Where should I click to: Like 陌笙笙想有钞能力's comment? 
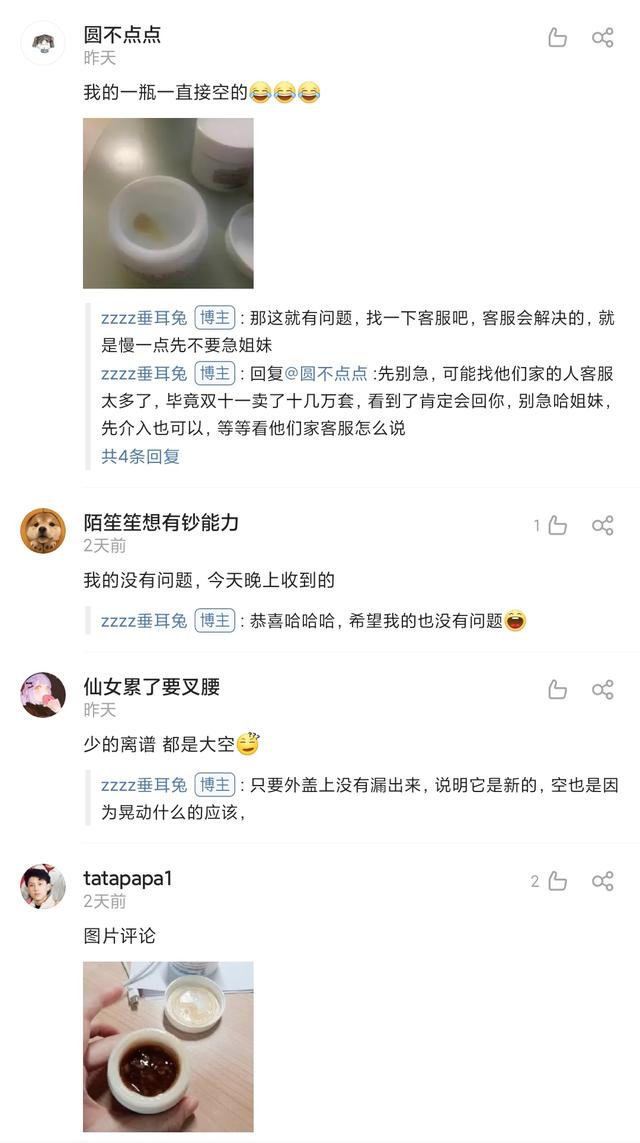coord(556,526)
